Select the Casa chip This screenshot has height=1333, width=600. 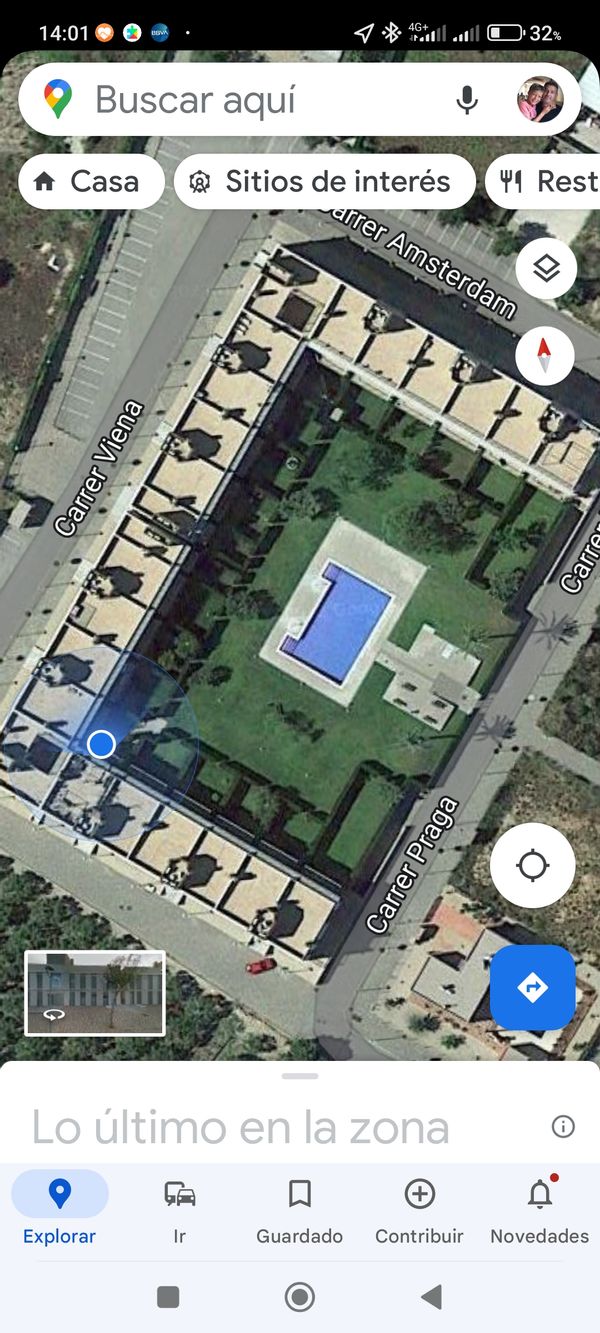91,182
